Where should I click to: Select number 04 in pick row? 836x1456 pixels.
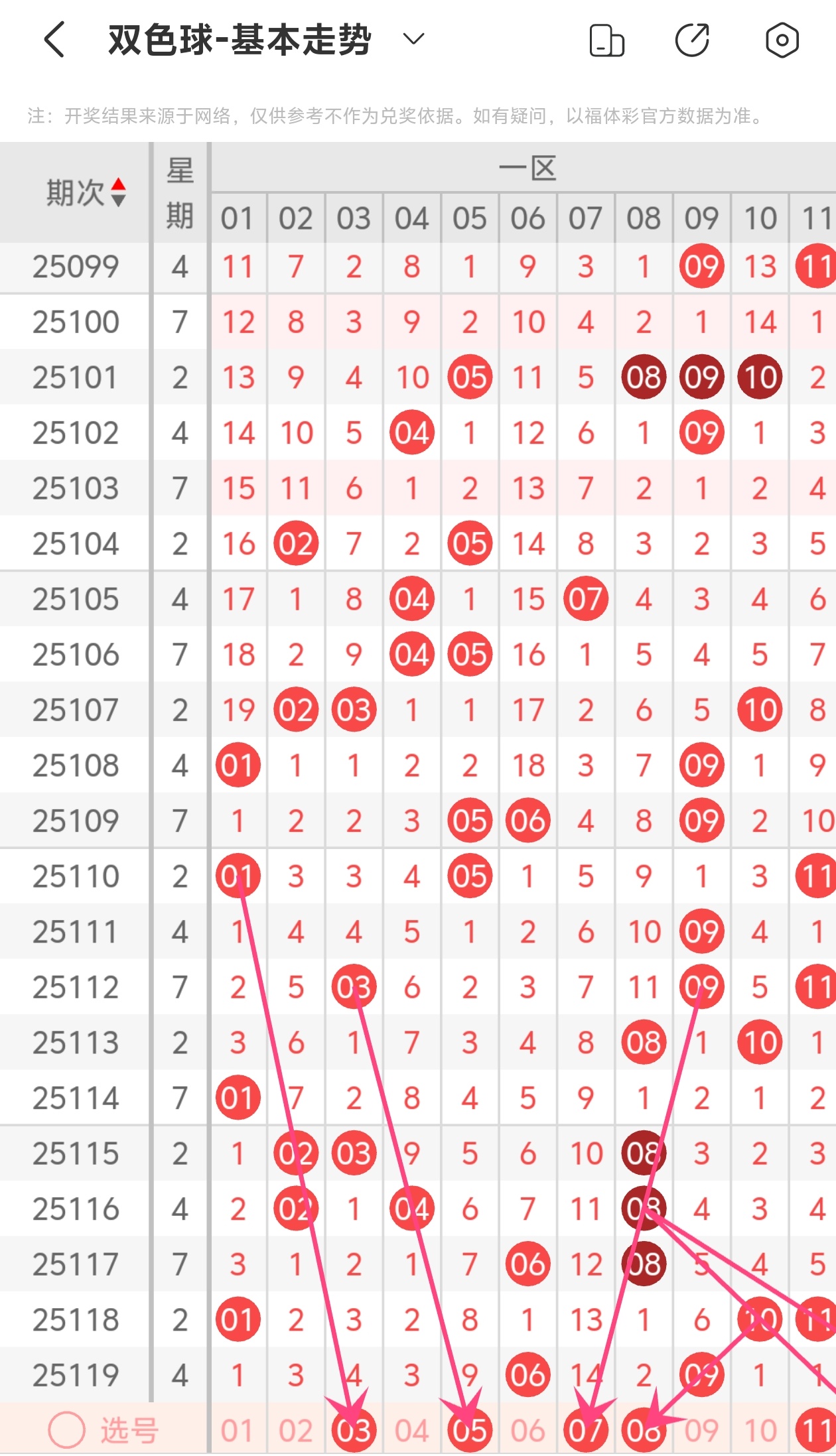click(411, 1431)
